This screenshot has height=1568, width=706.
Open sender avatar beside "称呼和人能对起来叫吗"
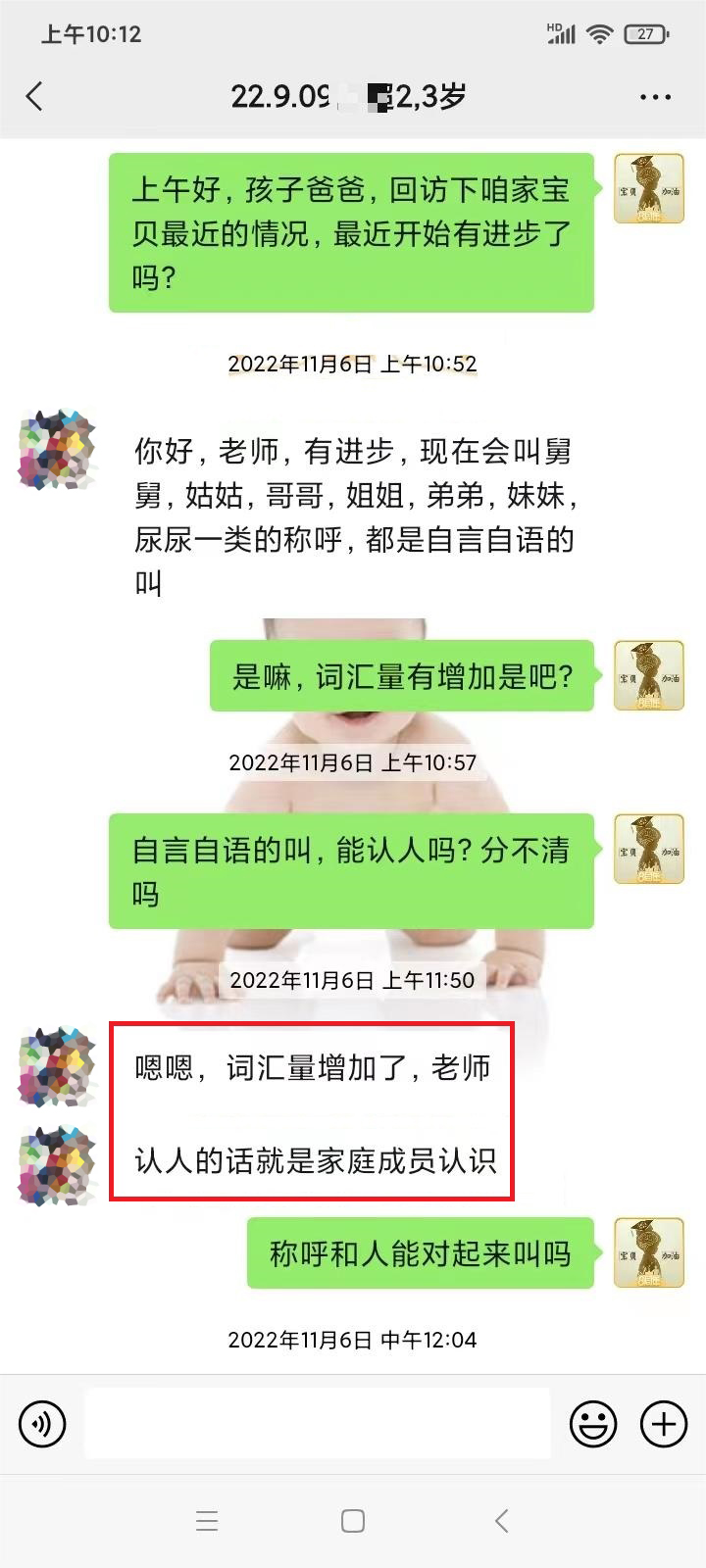click(648, 1252)
